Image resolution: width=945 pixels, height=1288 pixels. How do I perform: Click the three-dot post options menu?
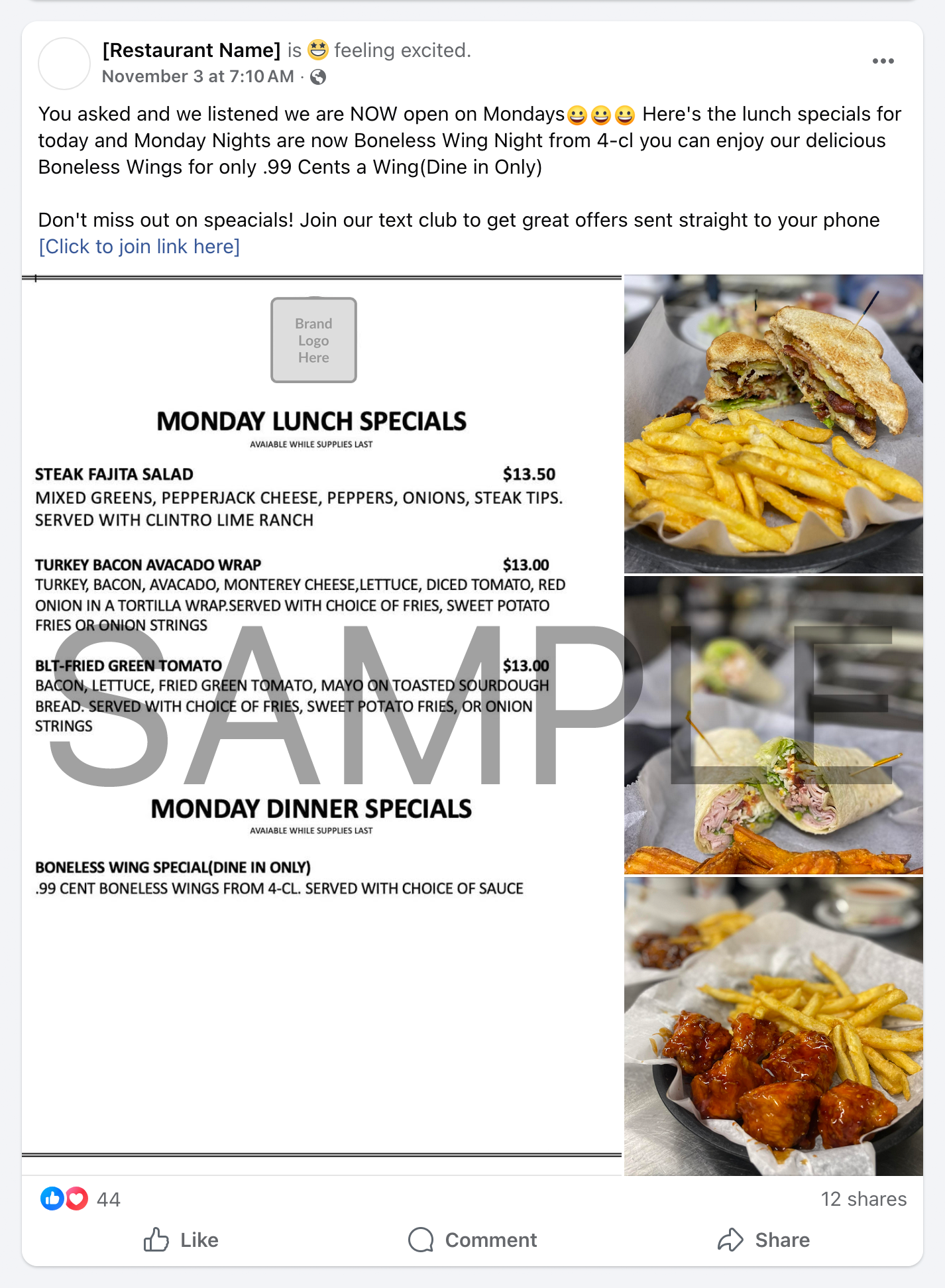pyautogui.click(x=883, y=61)
